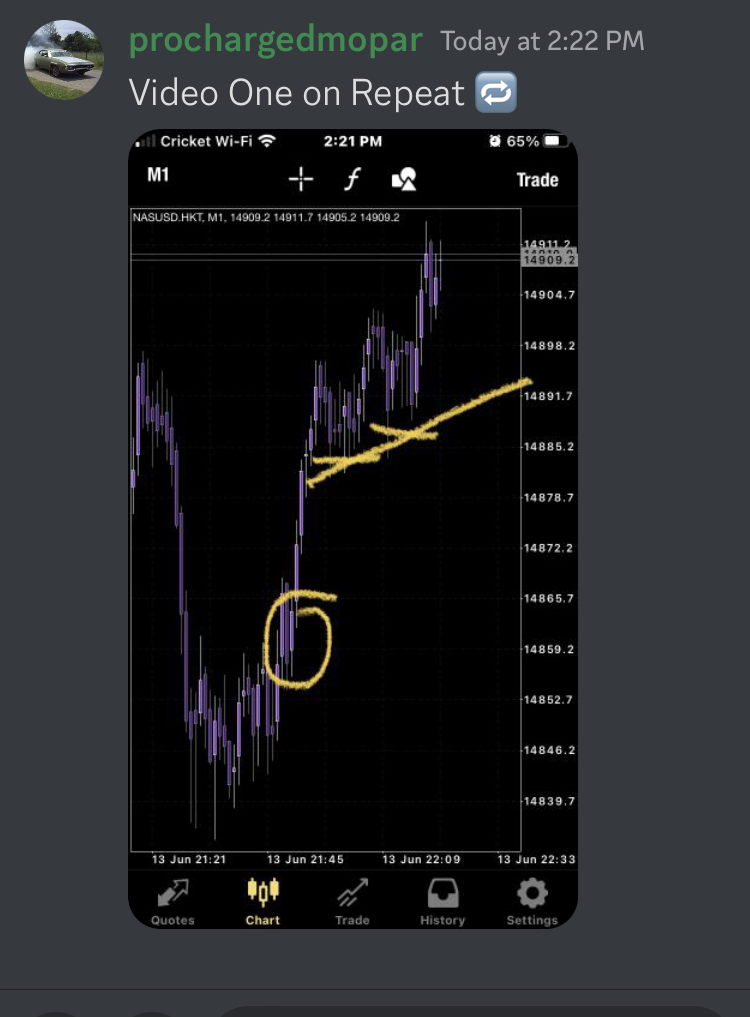The image size is (750, 1017).
Task: Open prochargedmopar's profile avatar
Action: pos(64,60)
